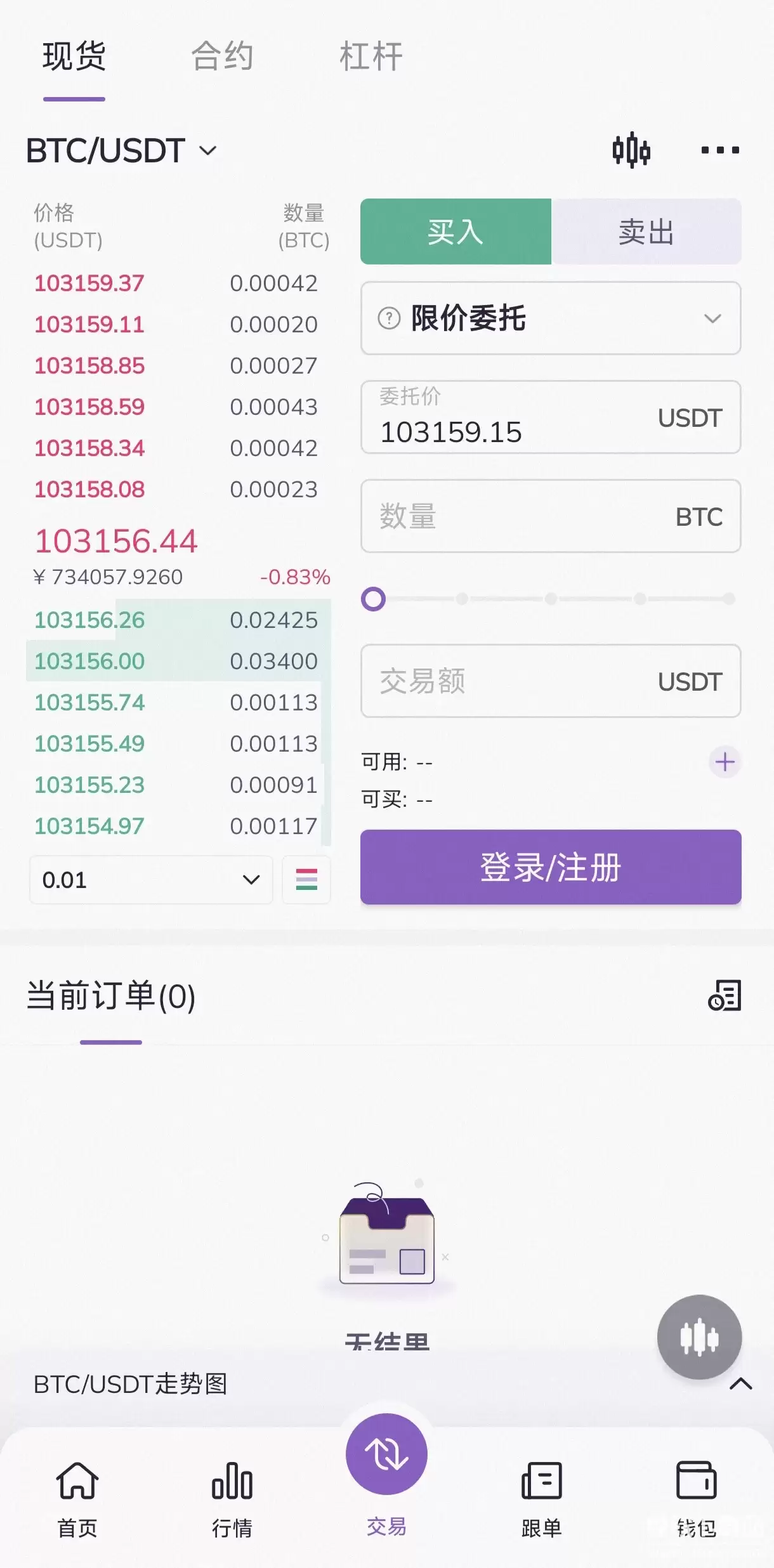Viewport: 774px width, 1568px height.
Task: Go to the 首页 home tab
Action: pos(77,1499)
